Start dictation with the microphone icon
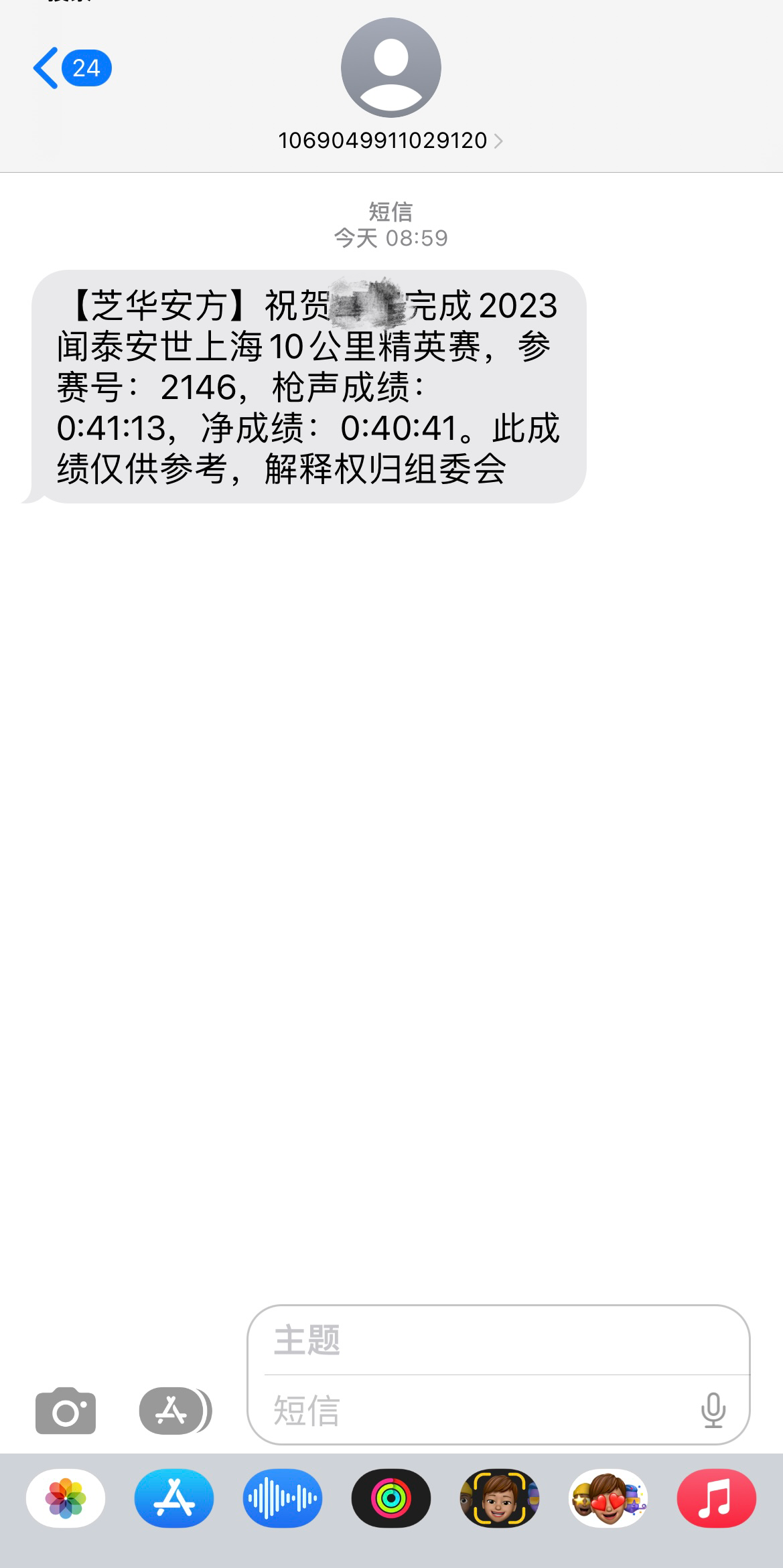Image resolution: width=783 pixels, height=1568 pixels. tap(713, 1410)
